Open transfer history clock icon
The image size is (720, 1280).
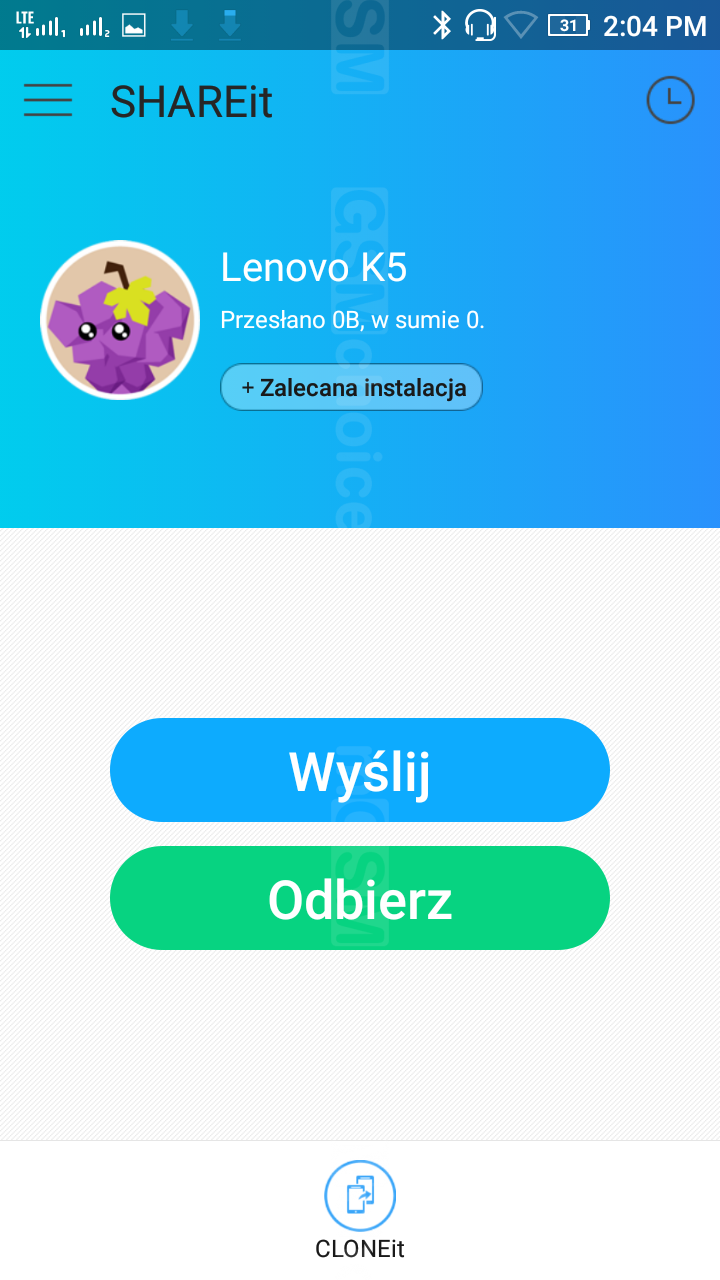670,100
